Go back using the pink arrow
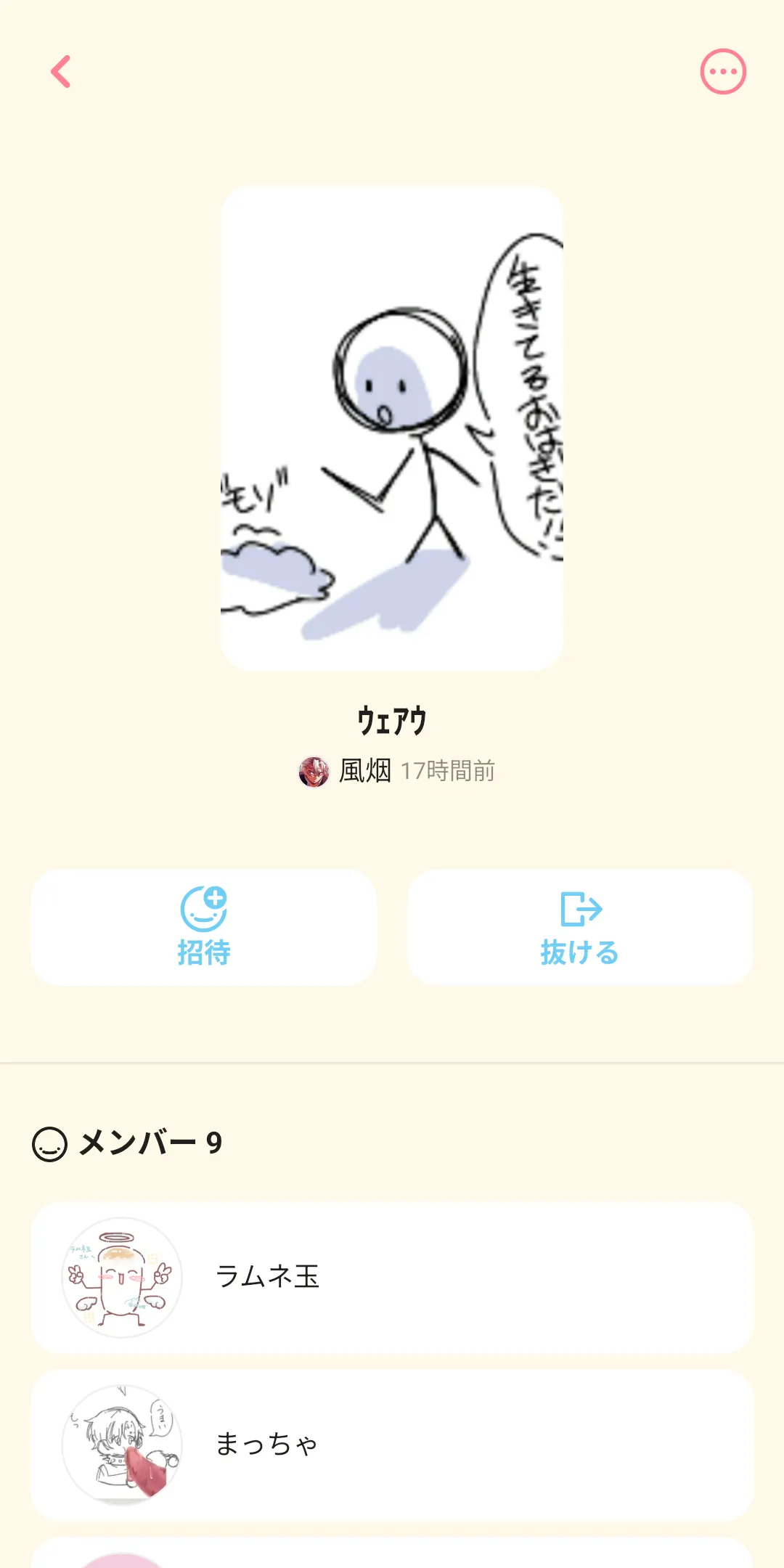 click(x=61, y=72)
